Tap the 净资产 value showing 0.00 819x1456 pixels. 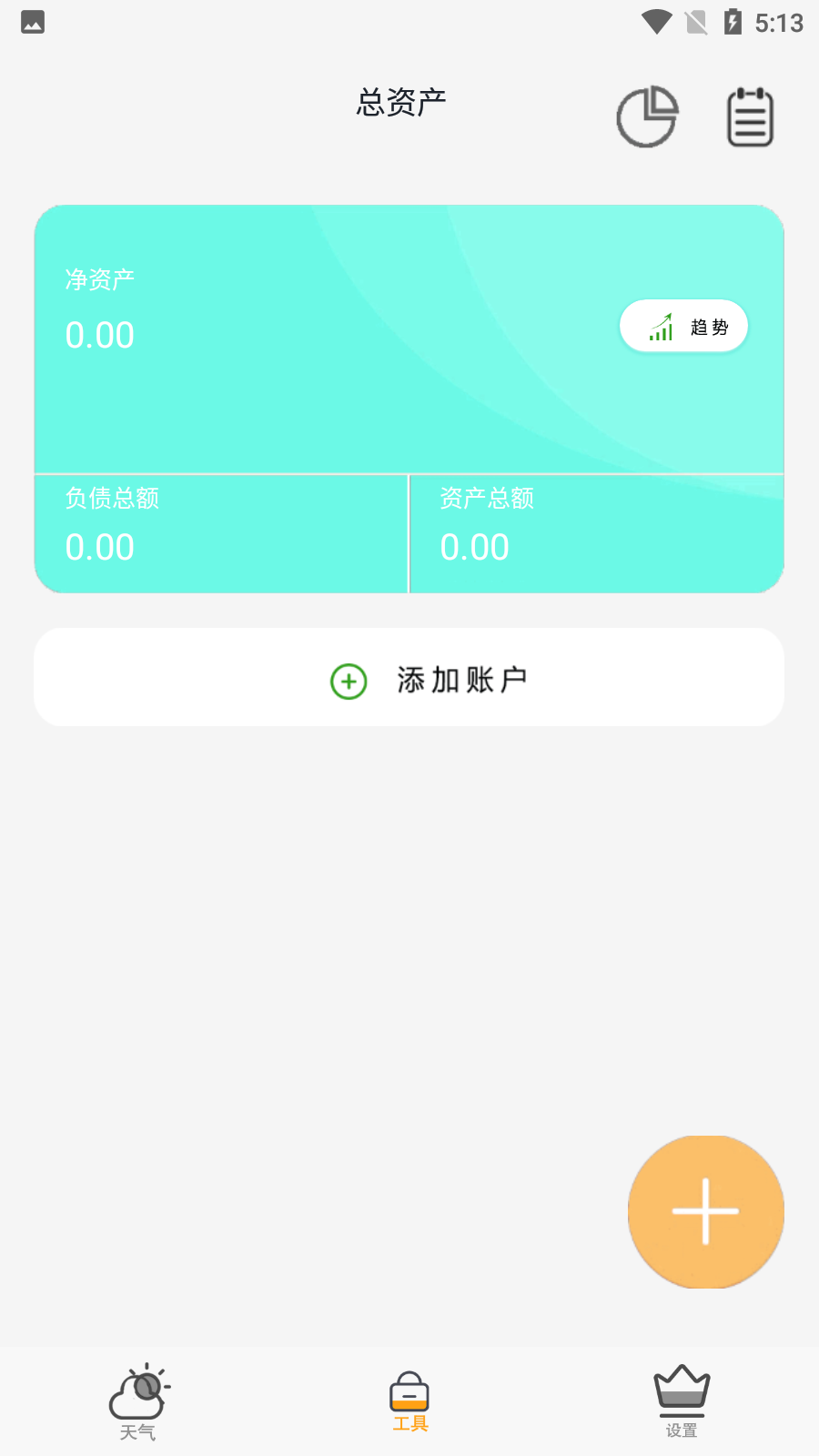(100, 335)
